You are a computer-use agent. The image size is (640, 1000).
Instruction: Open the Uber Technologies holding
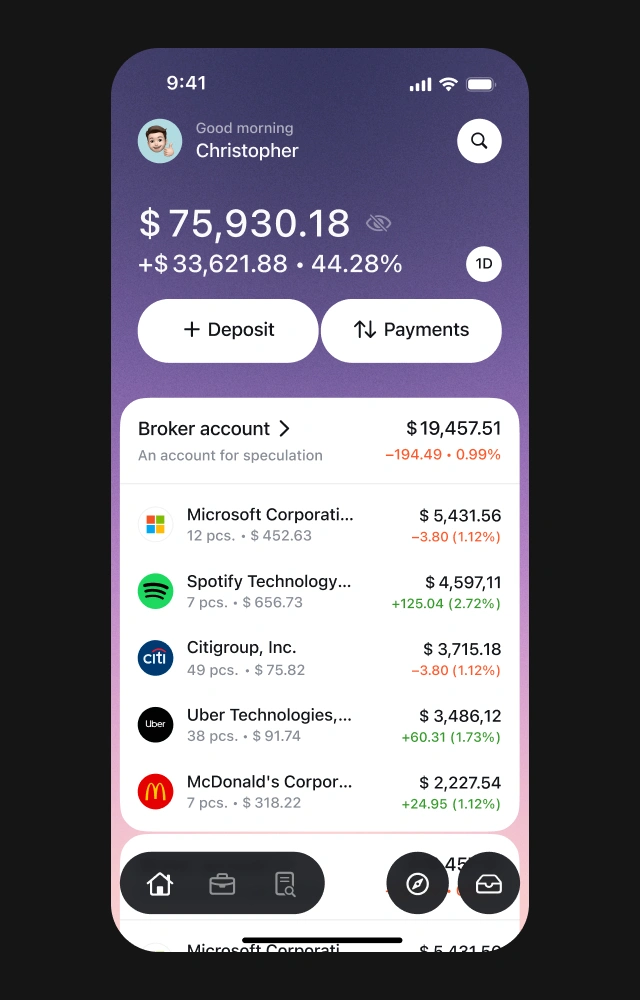(319, 725)
